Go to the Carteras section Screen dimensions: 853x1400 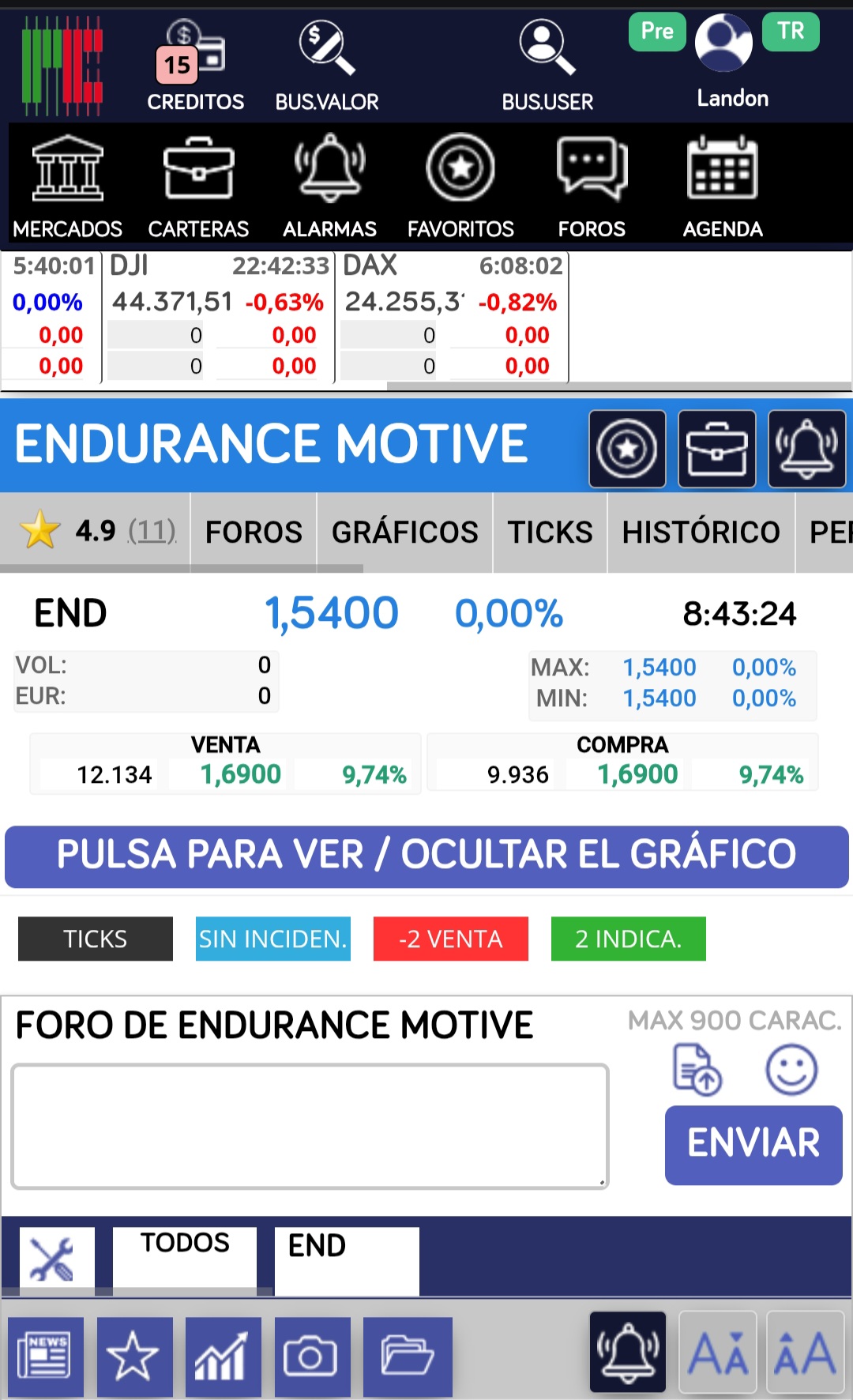[x=198, y=186]
